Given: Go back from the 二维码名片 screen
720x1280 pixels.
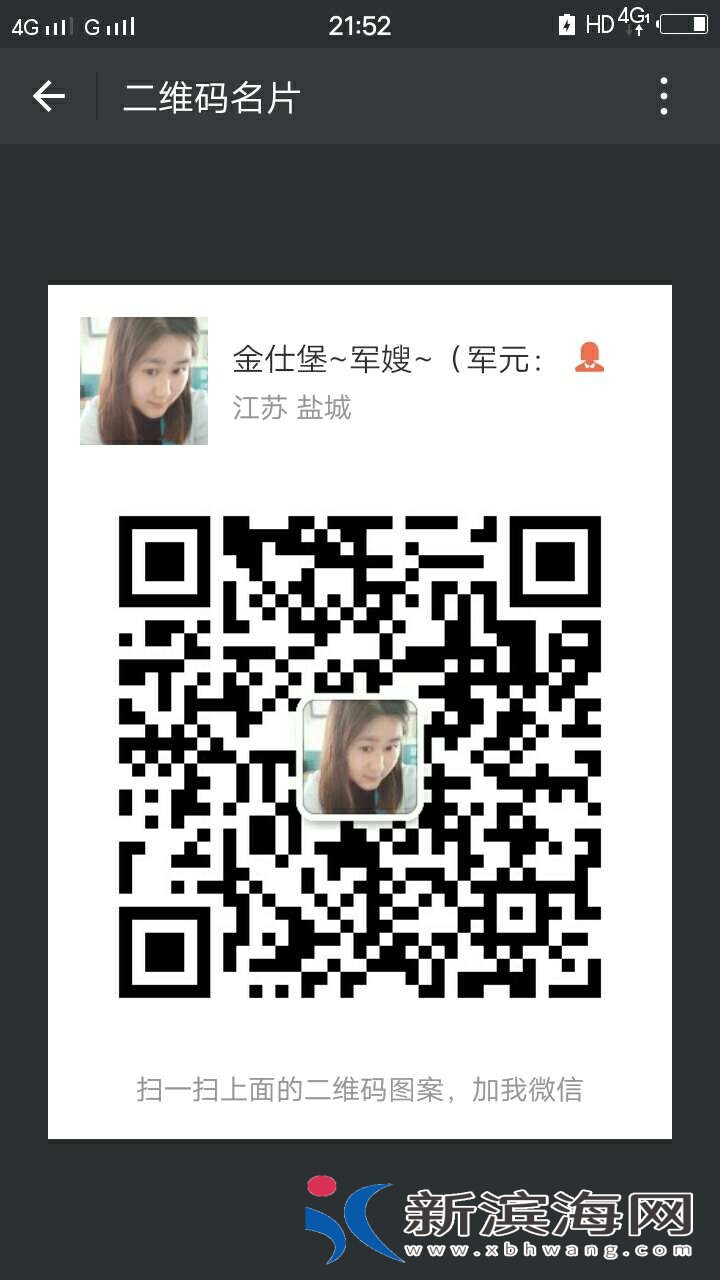Looking at the screenshot, I should (x=48, y=97).
